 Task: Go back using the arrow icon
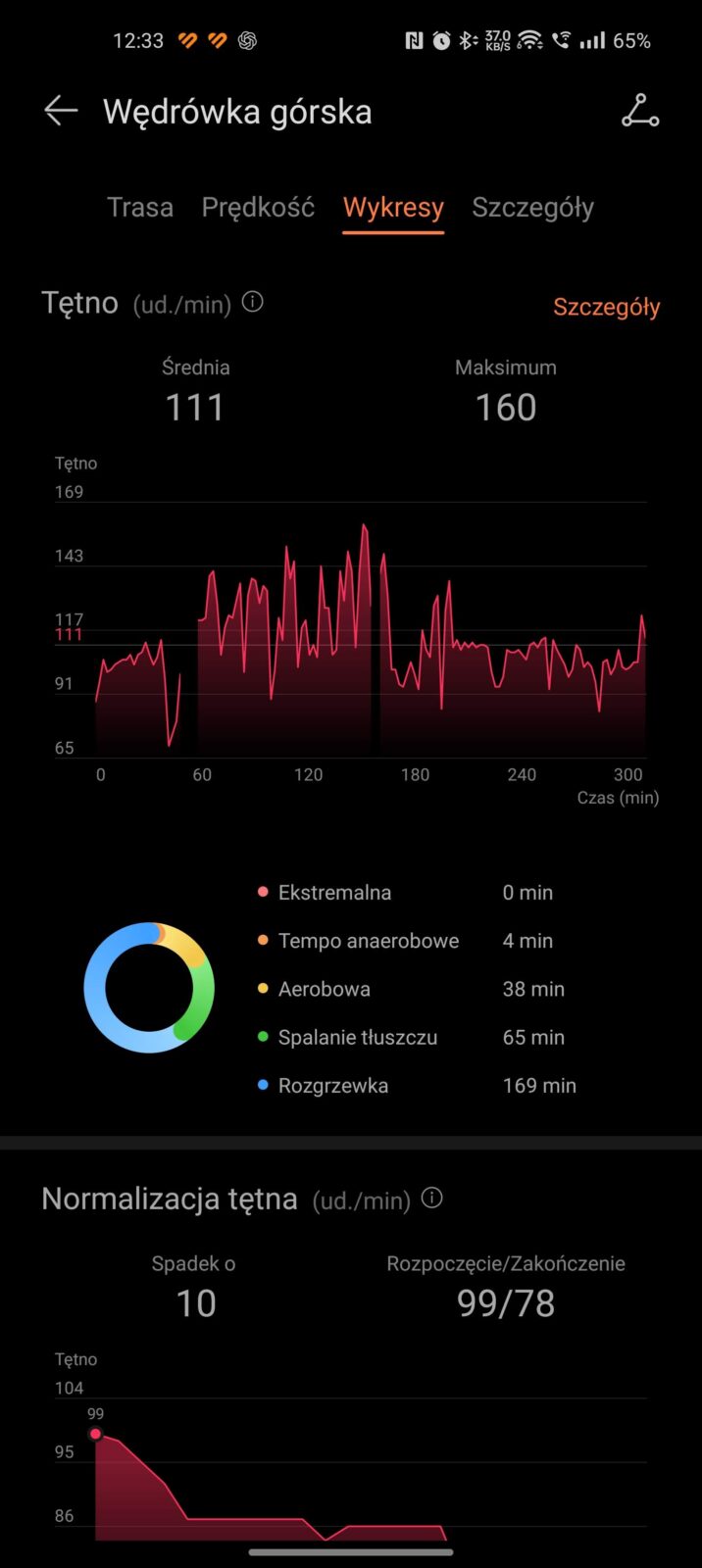point(61,112)
